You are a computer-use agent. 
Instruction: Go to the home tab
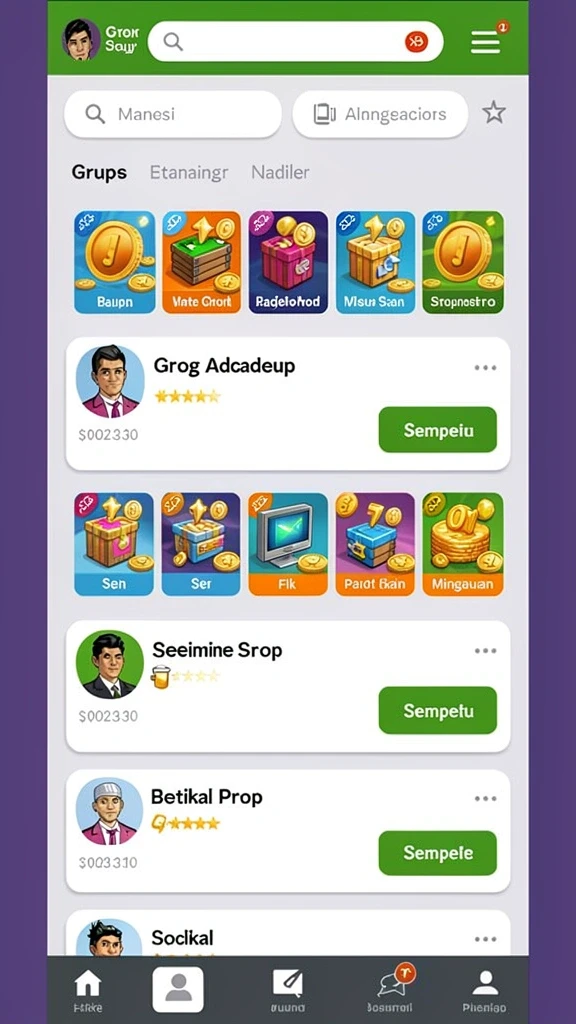click(88, 990)
